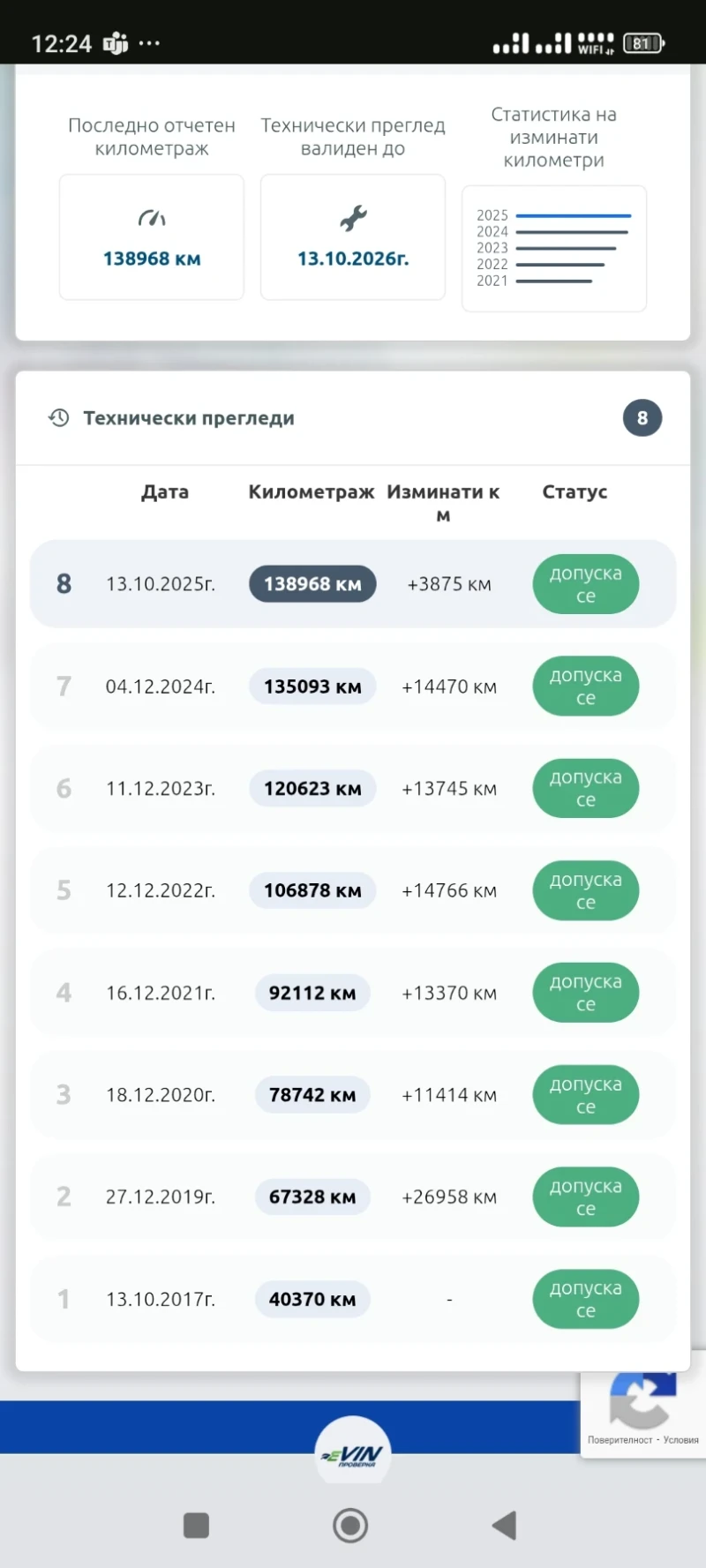Select the 2025 bar in the statistics chart
This screenshot has height=1568, width=706.
click(x=574, y=214)
